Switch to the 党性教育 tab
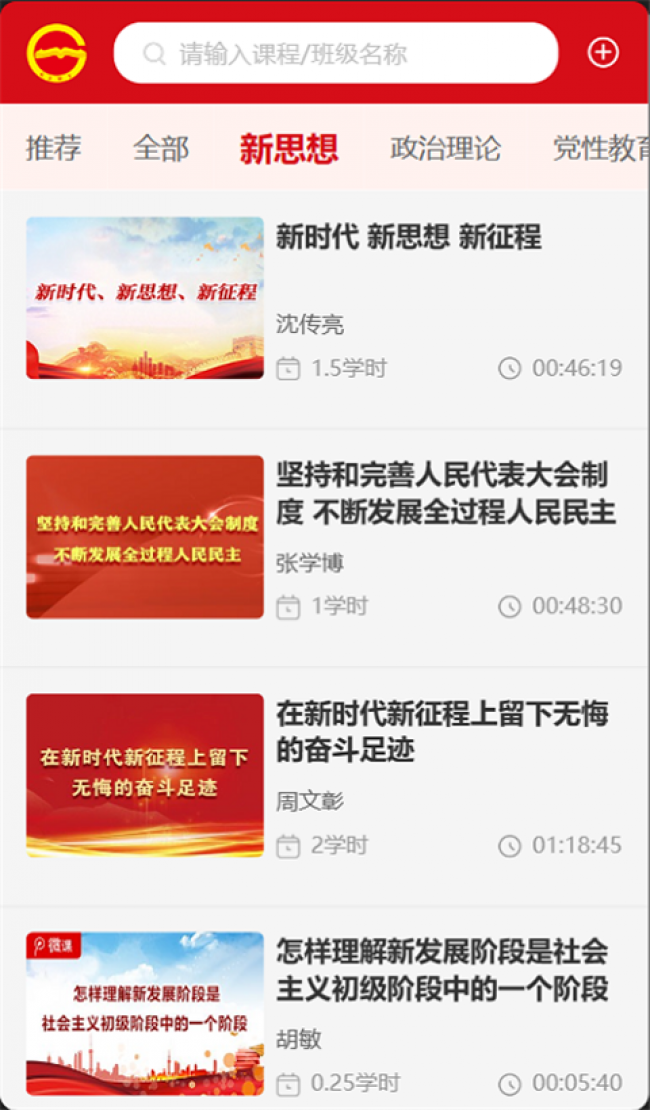Image resolution: width=650 pixels, height=1110 pixels. [x=602, y=148]
